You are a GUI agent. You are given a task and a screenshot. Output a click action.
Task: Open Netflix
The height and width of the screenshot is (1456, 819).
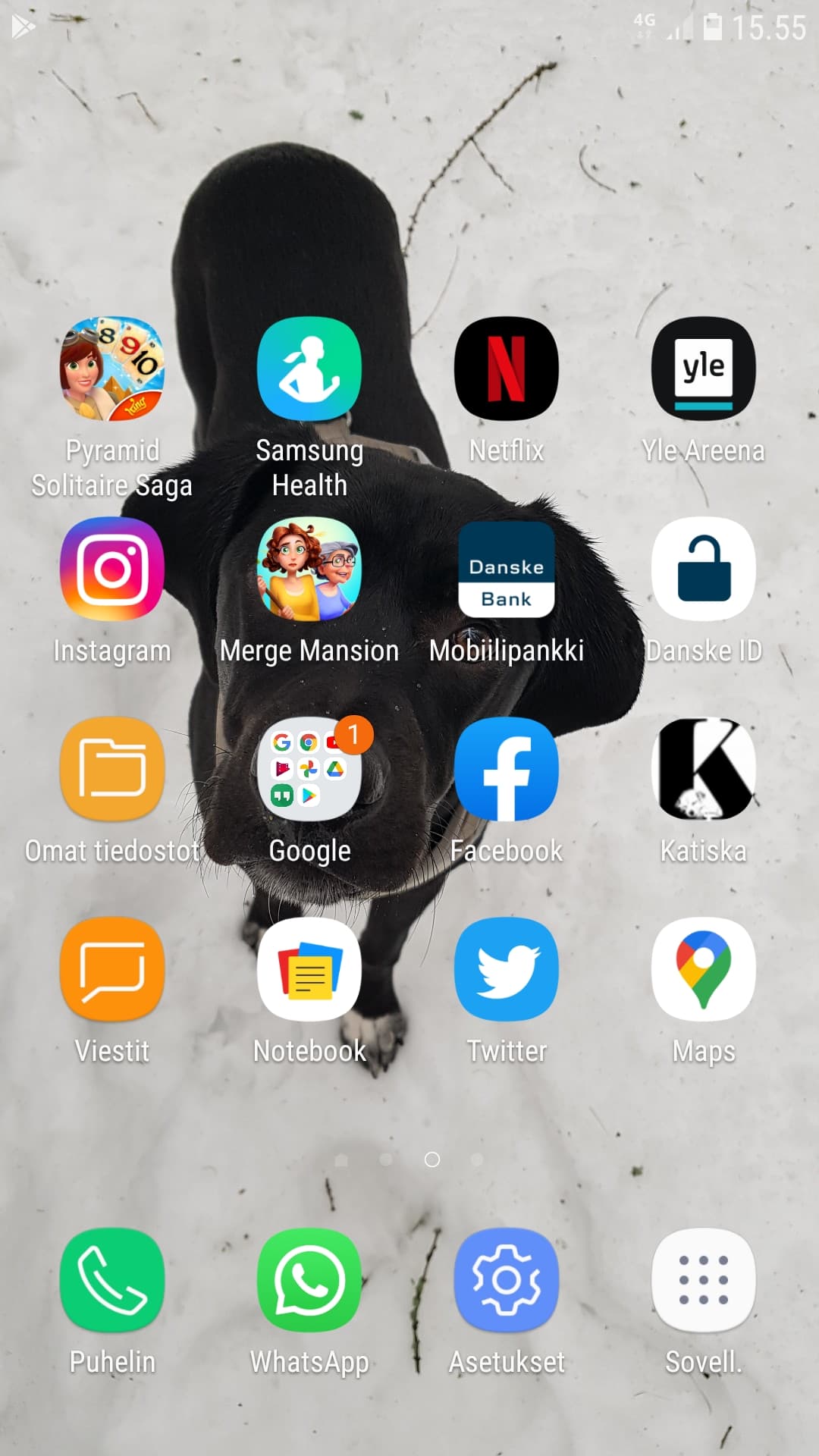click(507, 369)
